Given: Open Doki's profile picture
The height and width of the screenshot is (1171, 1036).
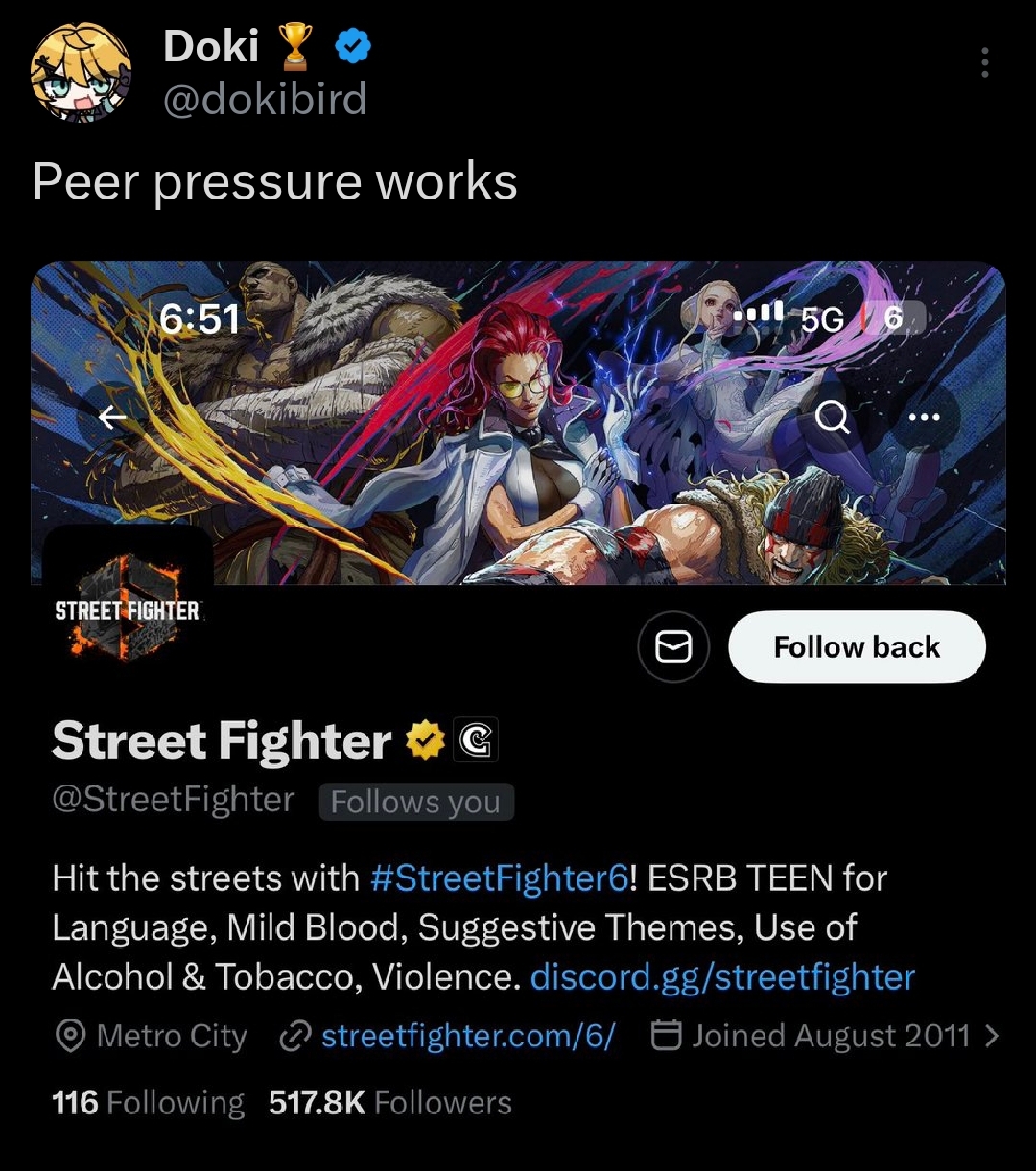Looking at the screenshot, I should click(81, 74).
